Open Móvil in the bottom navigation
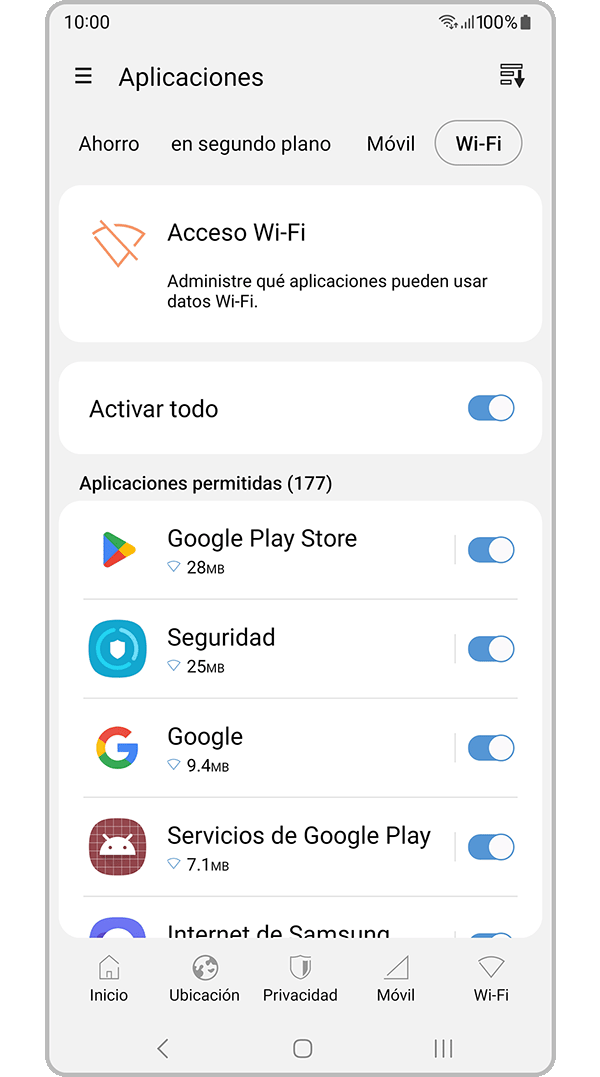This screenshot has width=600, height=1077. [x=396, y=978]
